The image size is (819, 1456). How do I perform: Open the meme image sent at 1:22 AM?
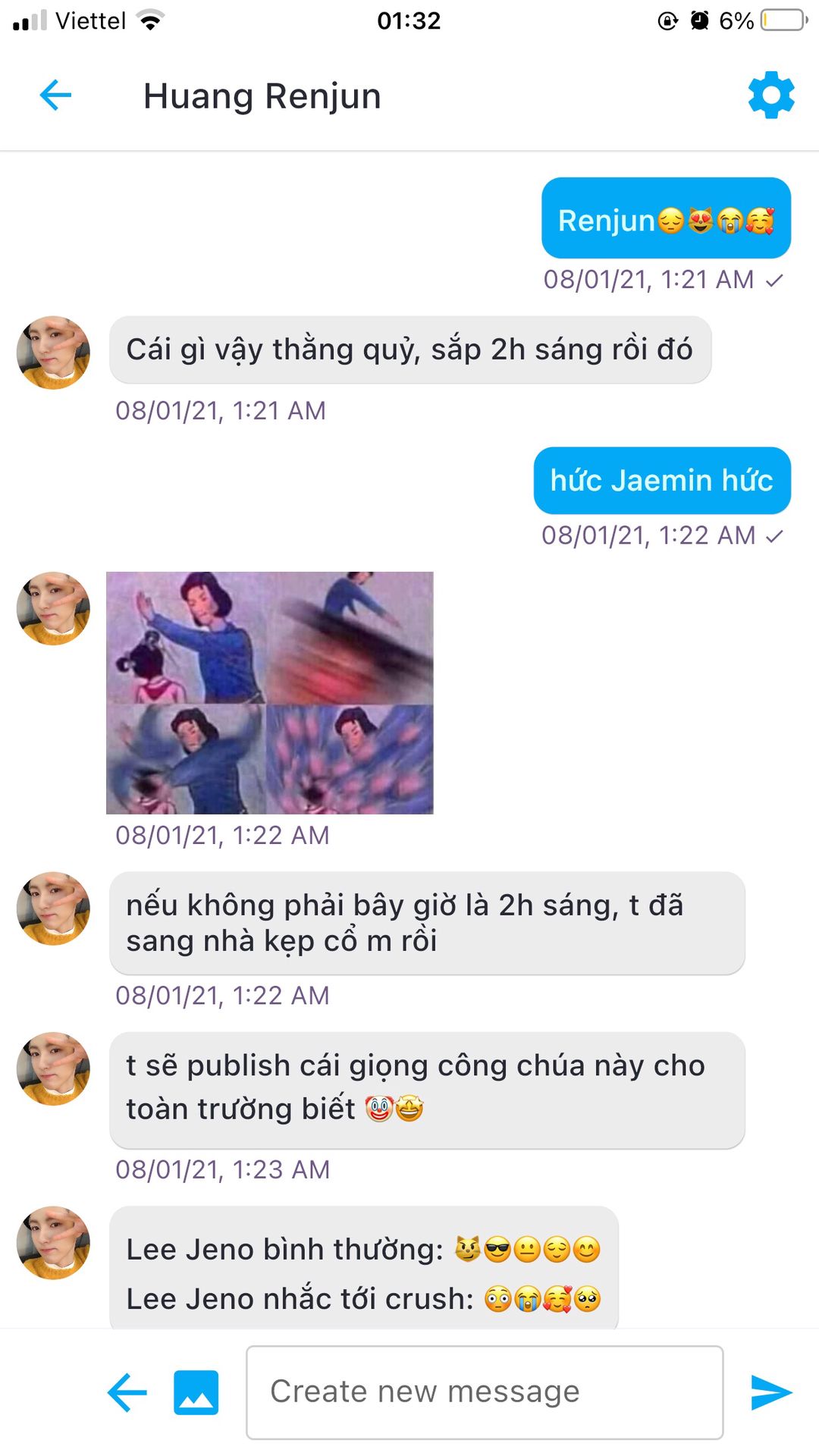pos(270,692)
